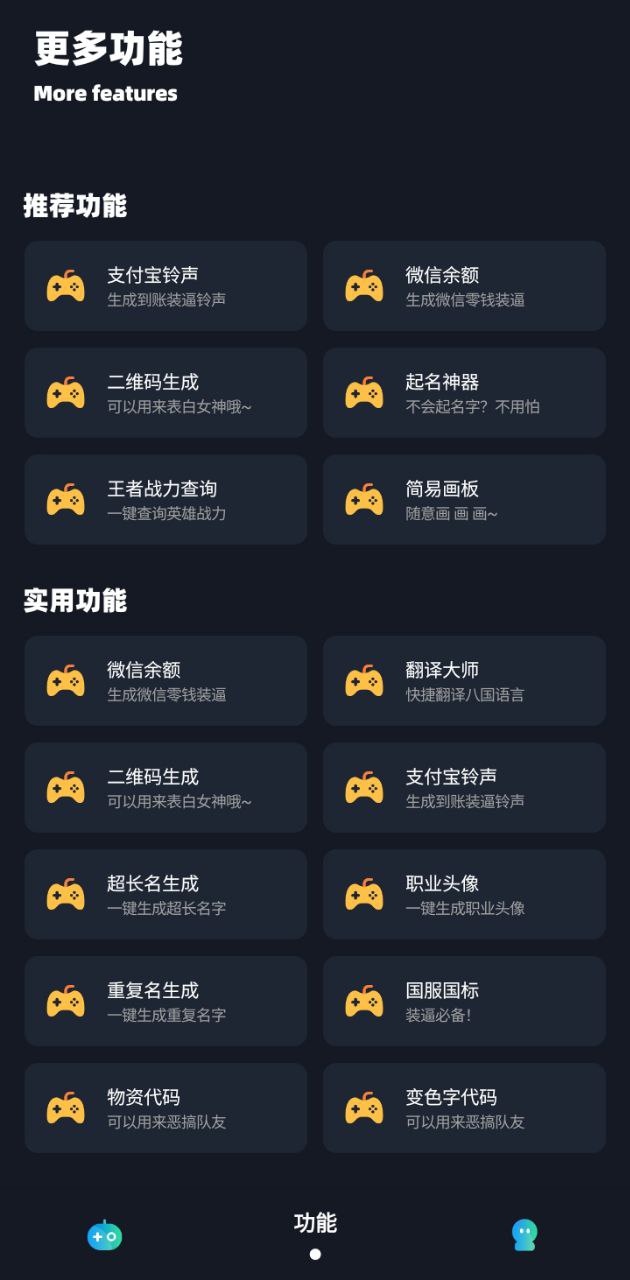Viewport: 630px width, 1280px height.
Task: Switch to the game controller tab
Action: (105, 1236)
